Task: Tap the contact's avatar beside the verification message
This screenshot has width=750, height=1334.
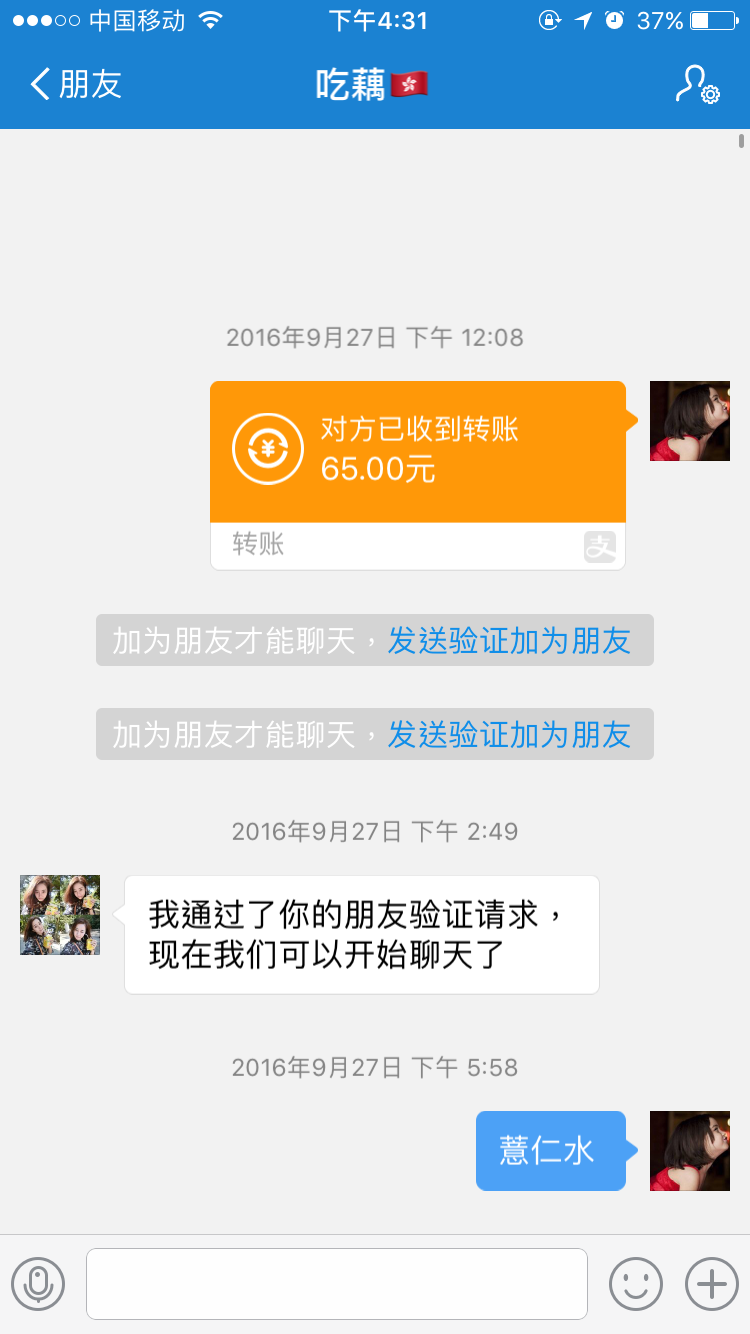Action: point(60,915)
